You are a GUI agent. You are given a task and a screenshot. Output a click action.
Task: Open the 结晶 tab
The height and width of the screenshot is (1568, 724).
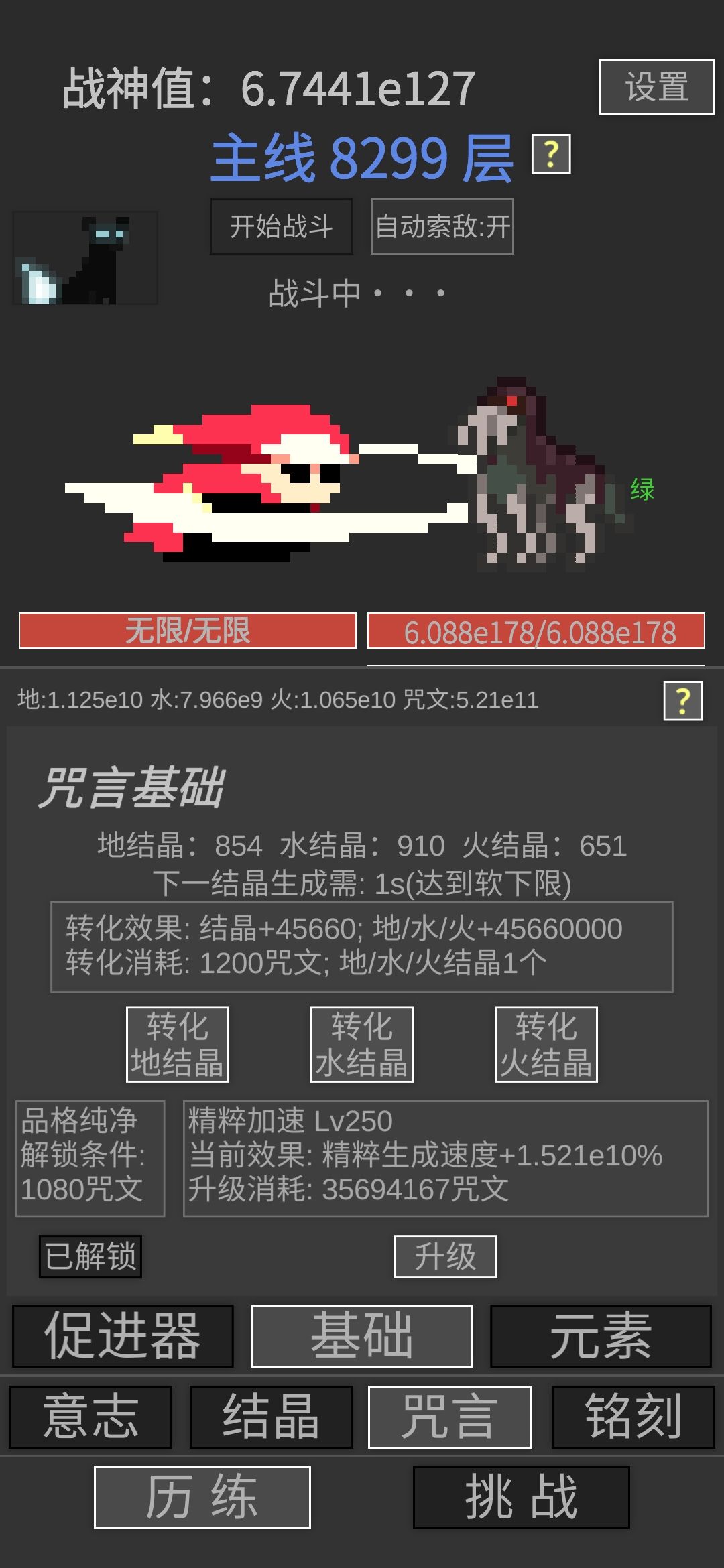(x=271, y=1417)
